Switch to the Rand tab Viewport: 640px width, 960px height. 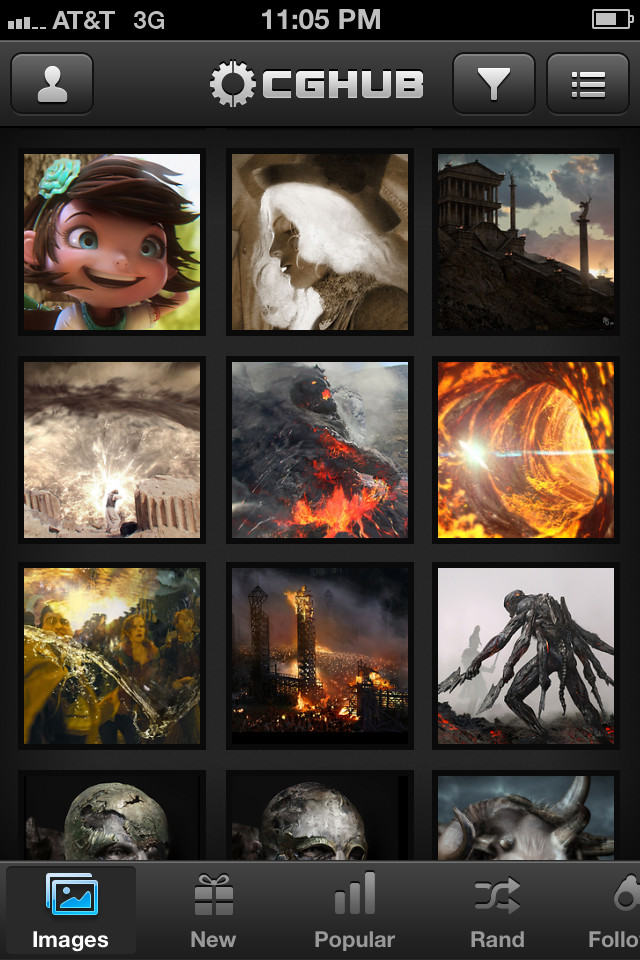coord(497,911)
